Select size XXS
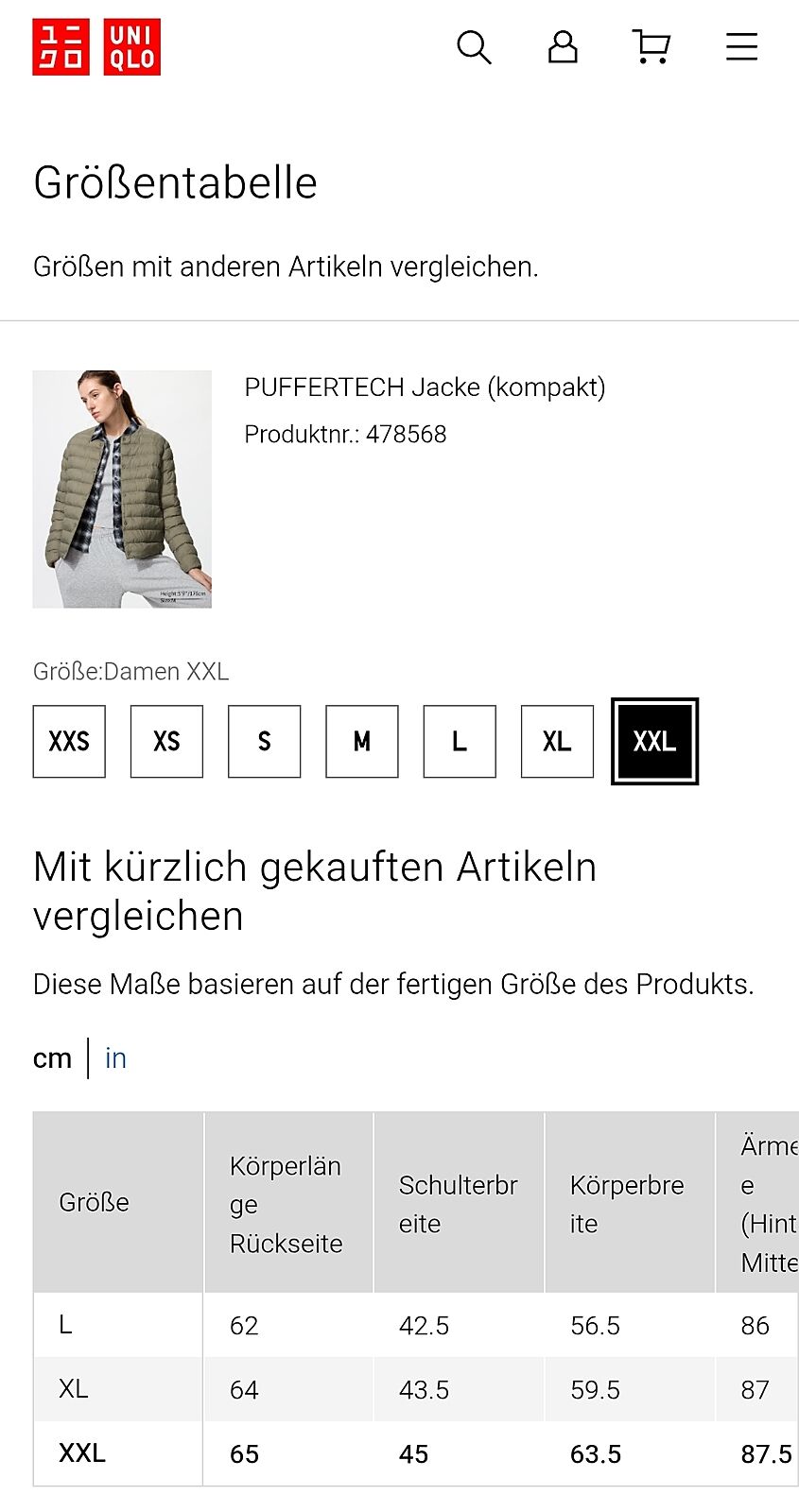 coord(69,742)
